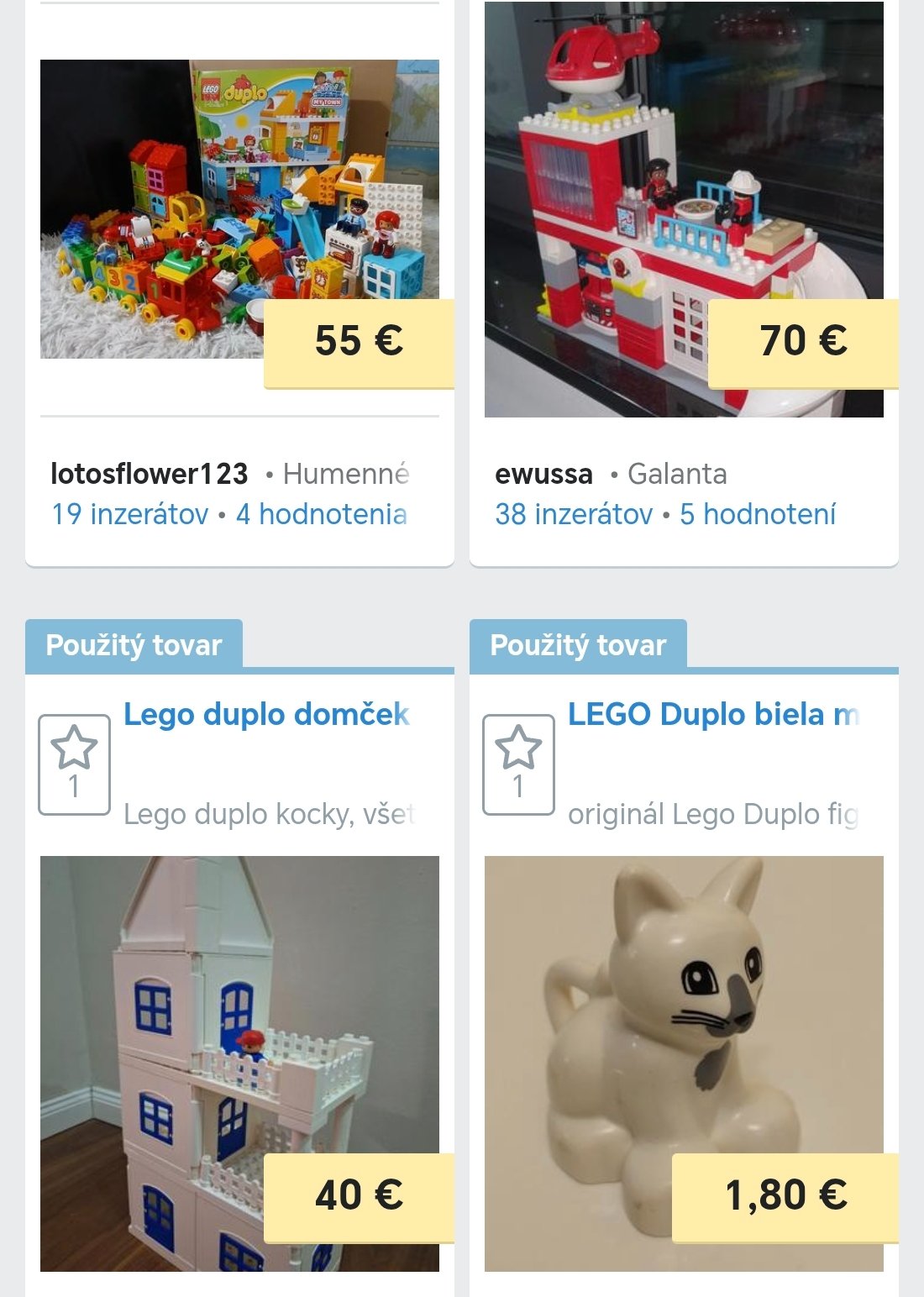Open the "LEGO Duplo biela m" listing title
Screen dimensions: 924x1297
point(713,715)
